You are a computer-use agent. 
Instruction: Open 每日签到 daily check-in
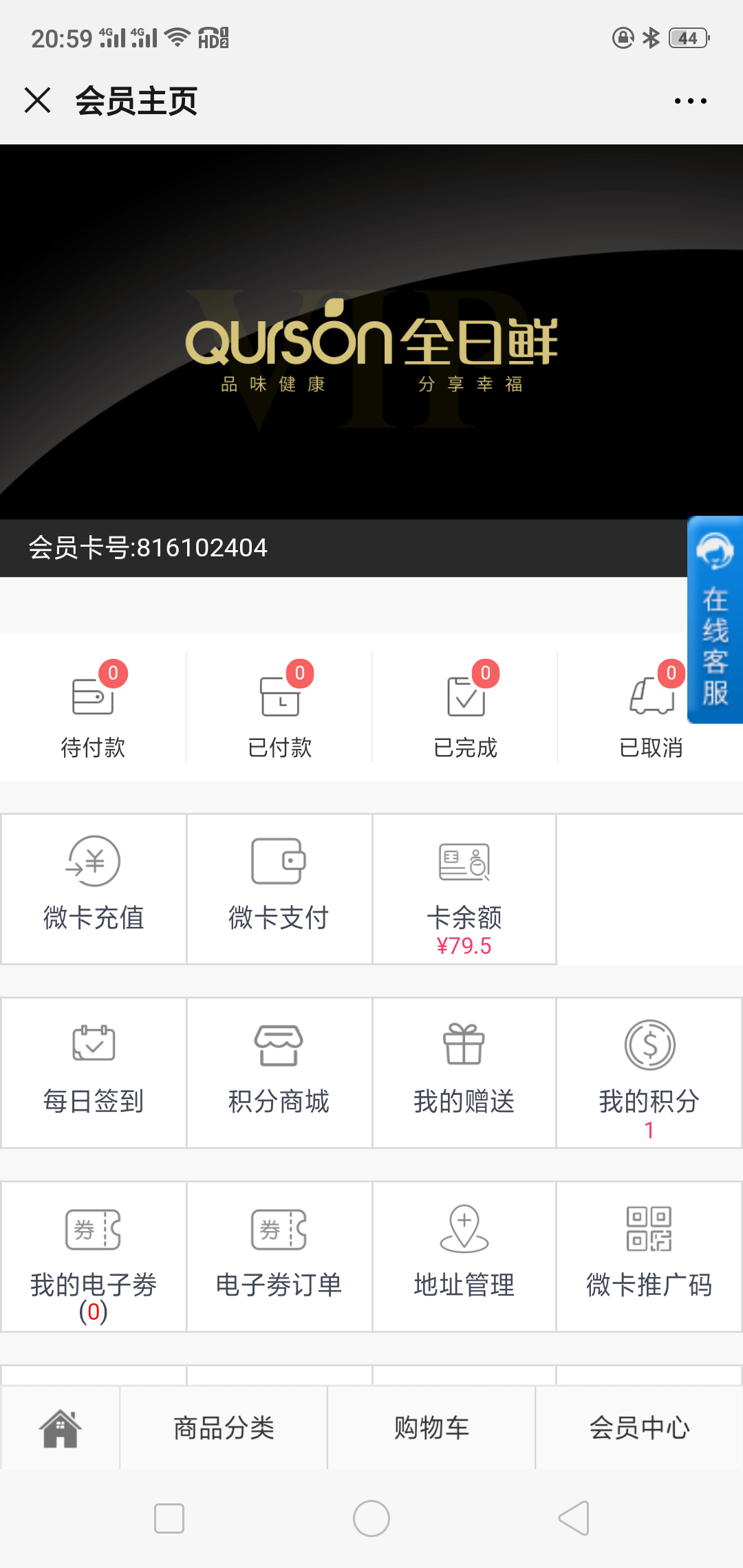pos(94,1073)
